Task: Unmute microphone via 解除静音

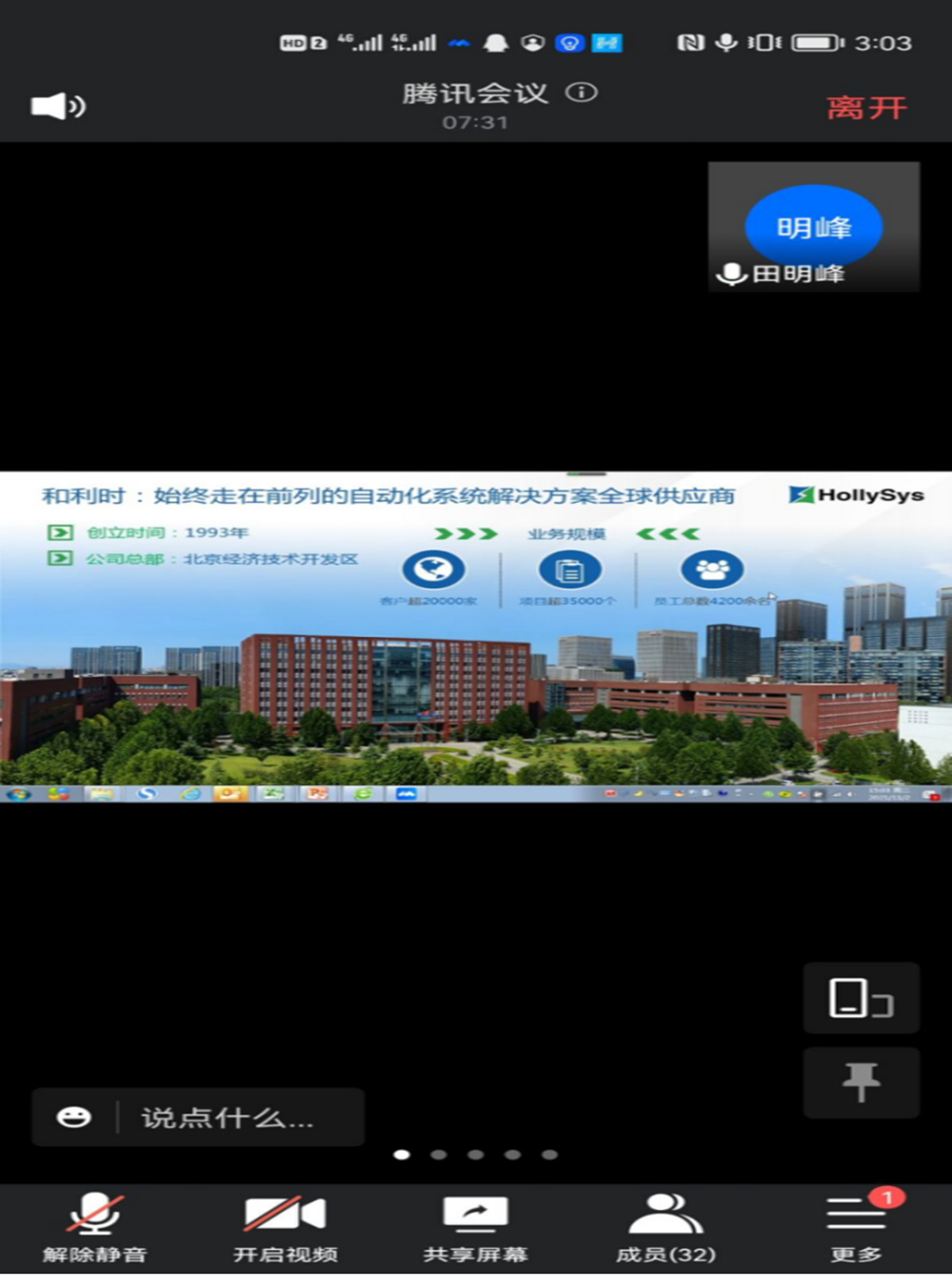Action: pyautogui.click(x=94, y=1227)
